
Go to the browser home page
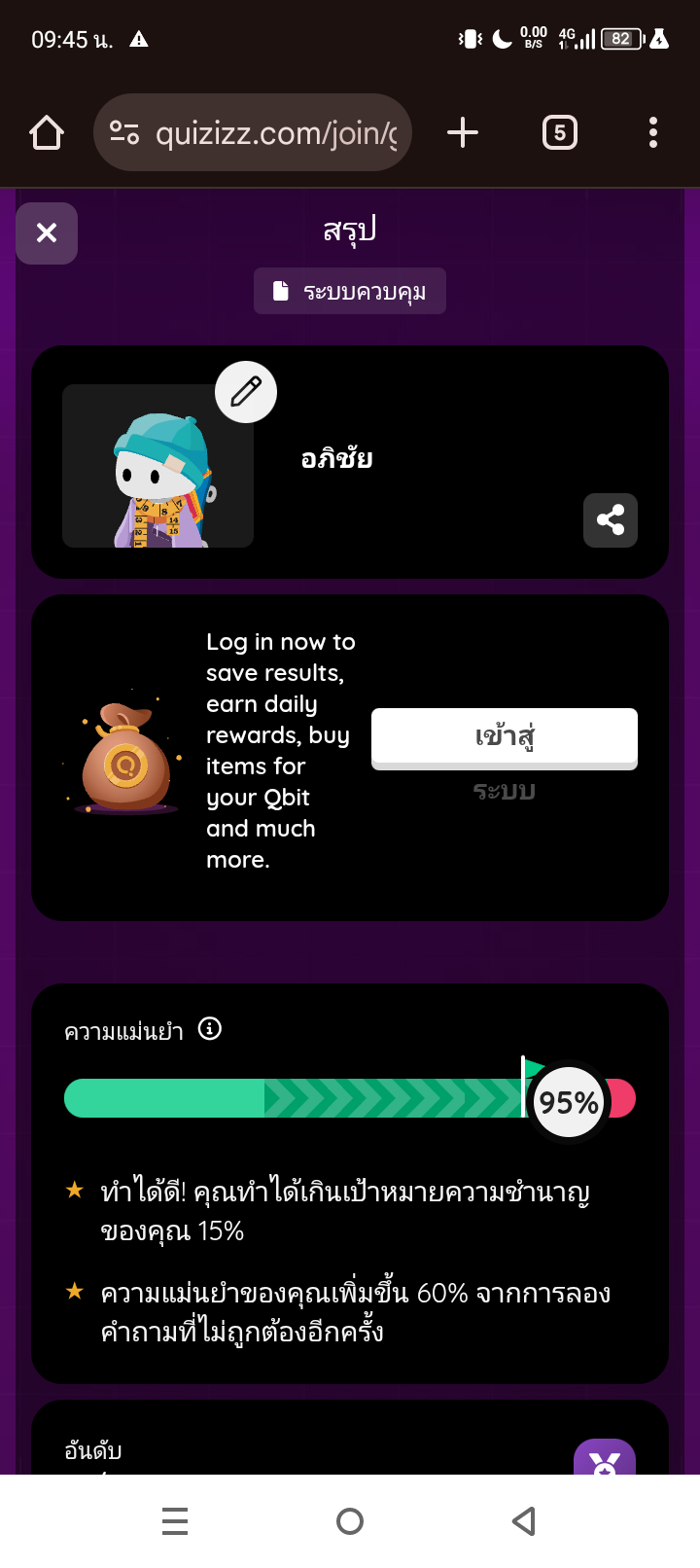47,132
